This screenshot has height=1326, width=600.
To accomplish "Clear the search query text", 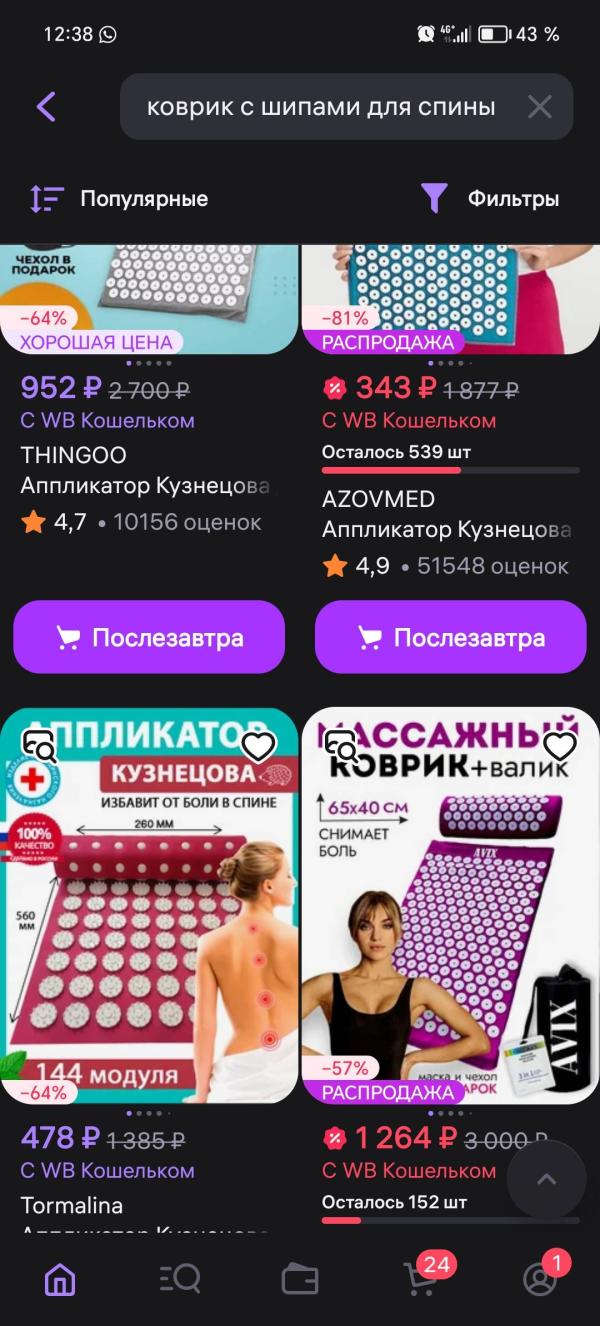I will click(x=539, y=107).
